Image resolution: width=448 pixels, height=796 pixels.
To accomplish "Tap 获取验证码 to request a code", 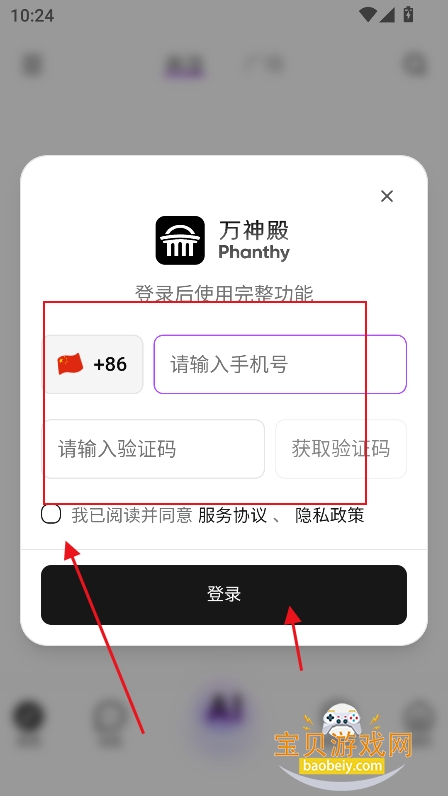I will coord(341,449).
